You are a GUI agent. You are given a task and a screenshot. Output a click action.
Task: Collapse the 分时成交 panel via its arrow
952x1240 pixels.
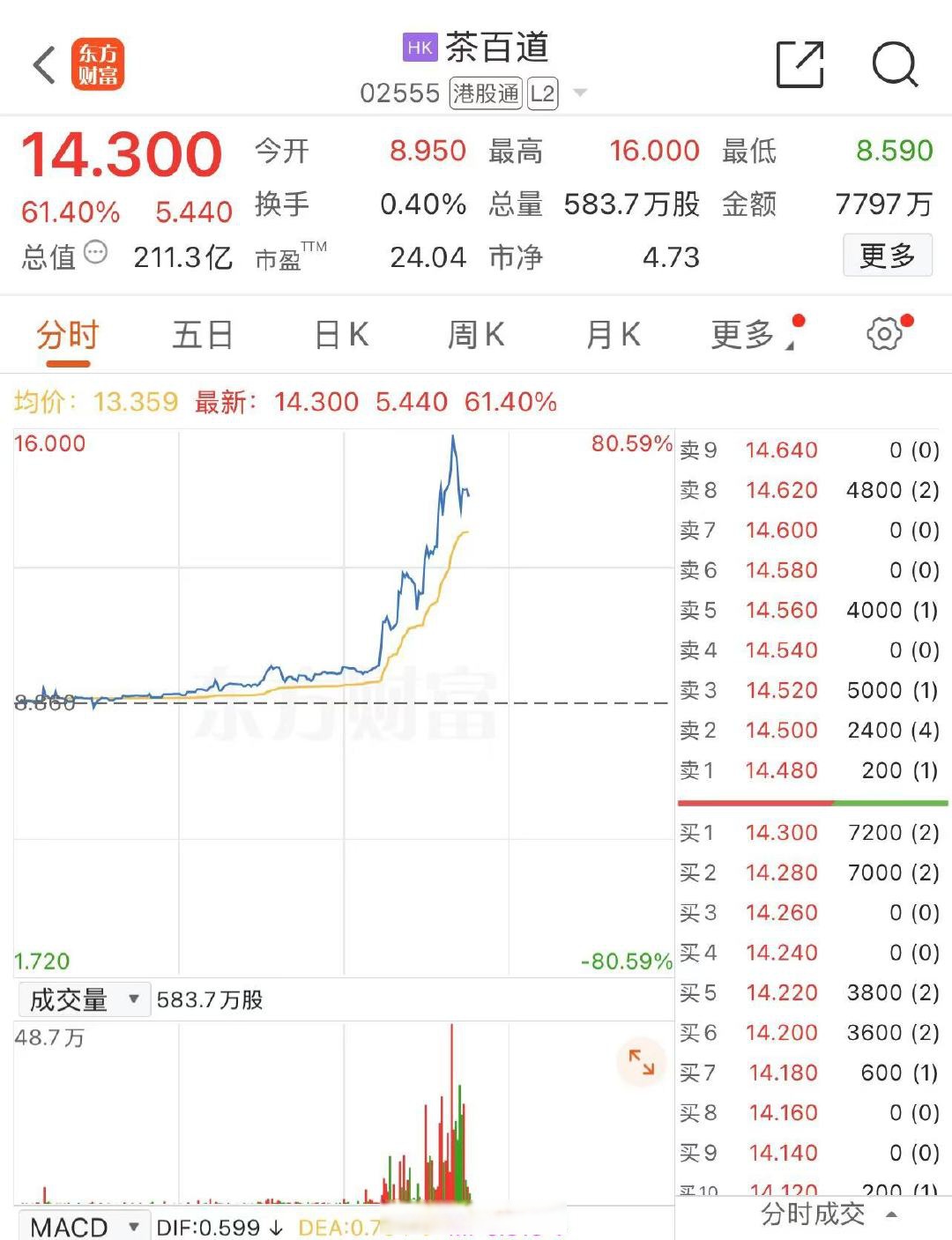pyautogui.click(x=891, y=1214)
